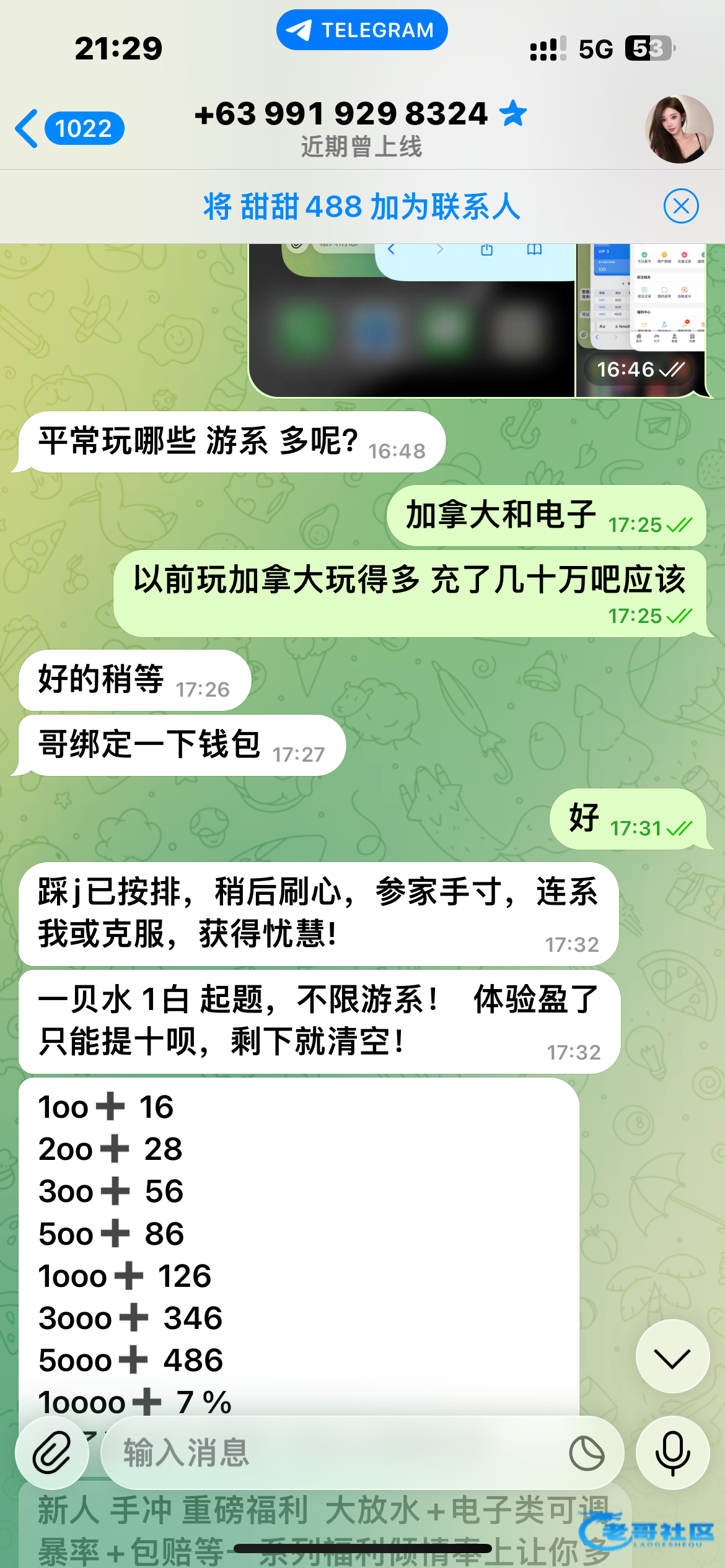Add 甜甜 488 as a contact
The height and width of the screenshot is (1568, 725).
(361, 207)
